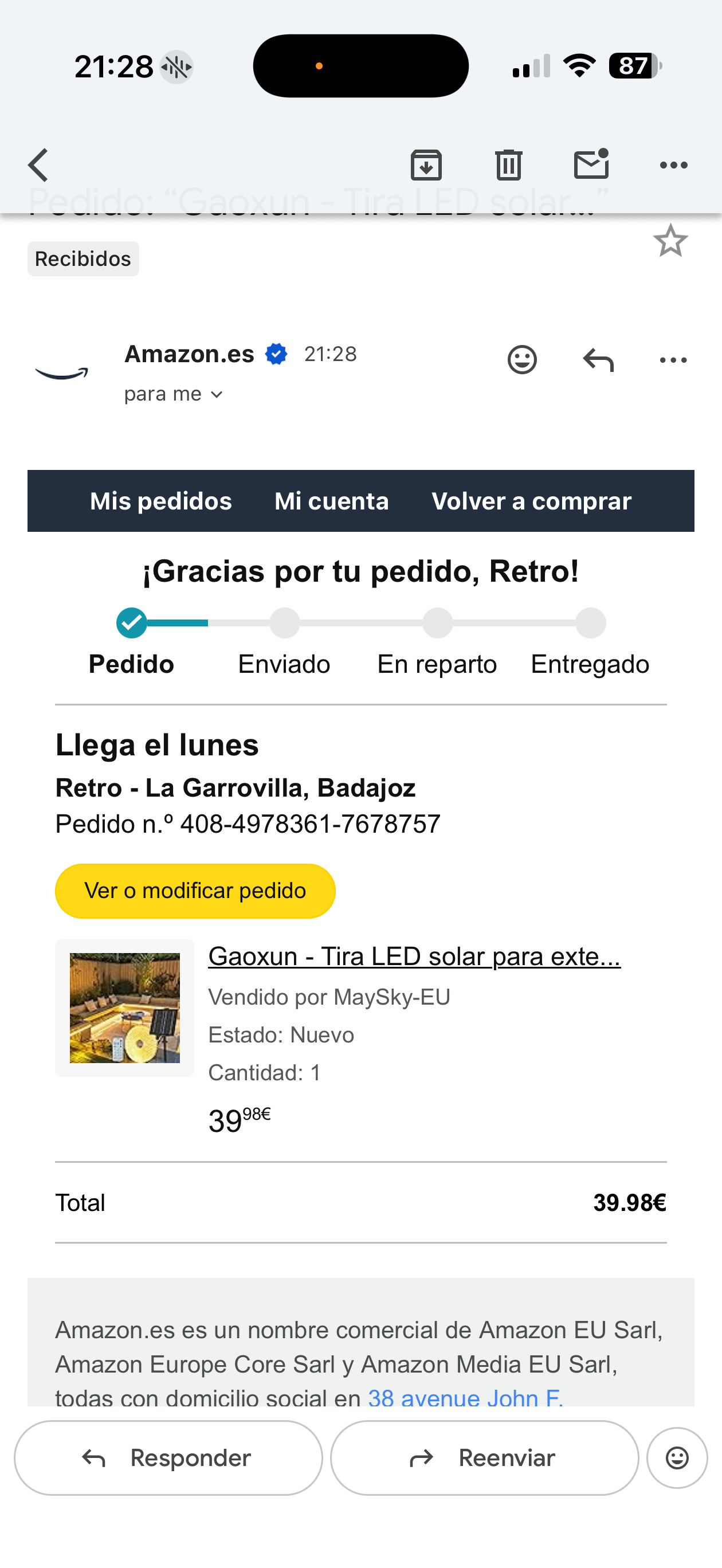Screen dimensions: 722x1568
Task: Mark the email as unread
Action: click(x=591, y=165)
